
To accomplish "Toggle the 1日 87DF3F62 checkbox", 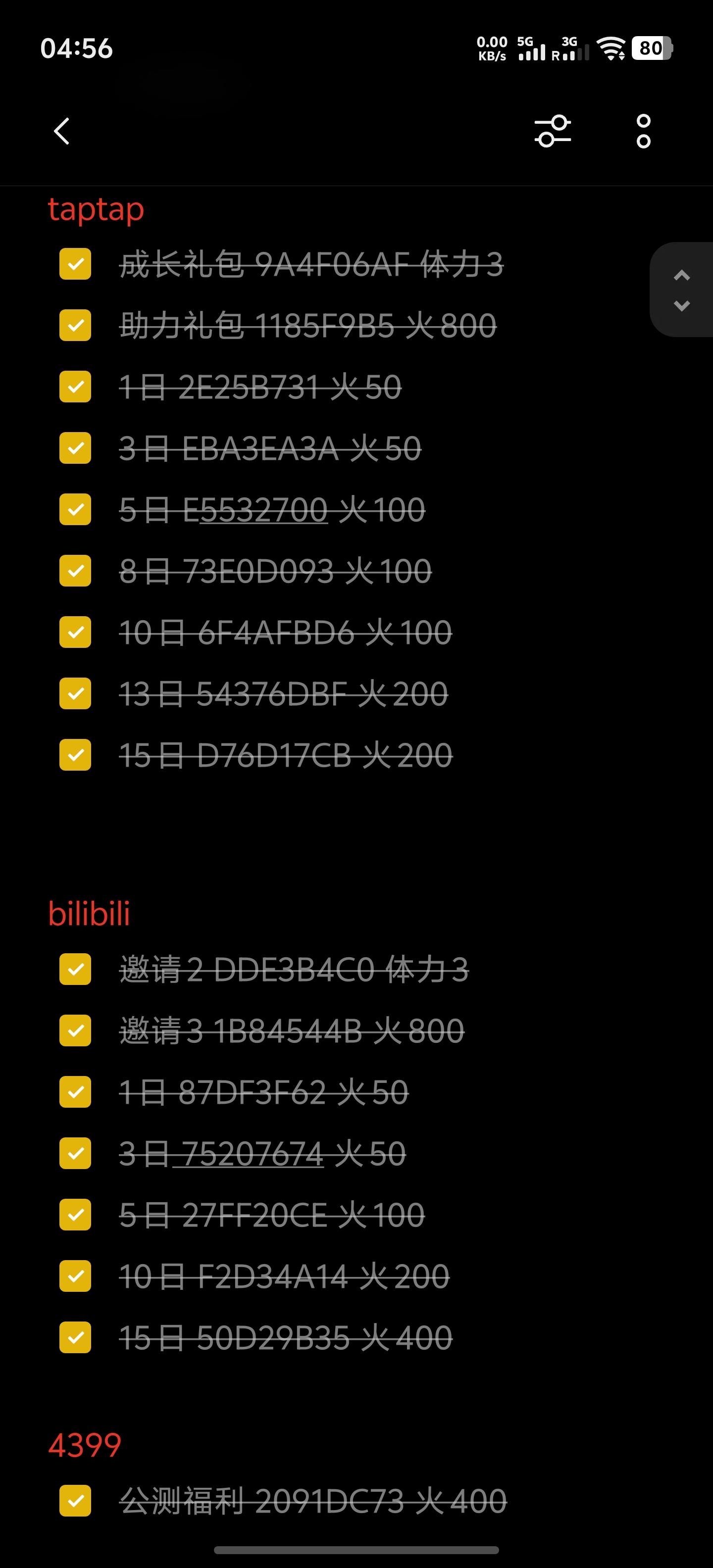I will (x=75, y=1092).
